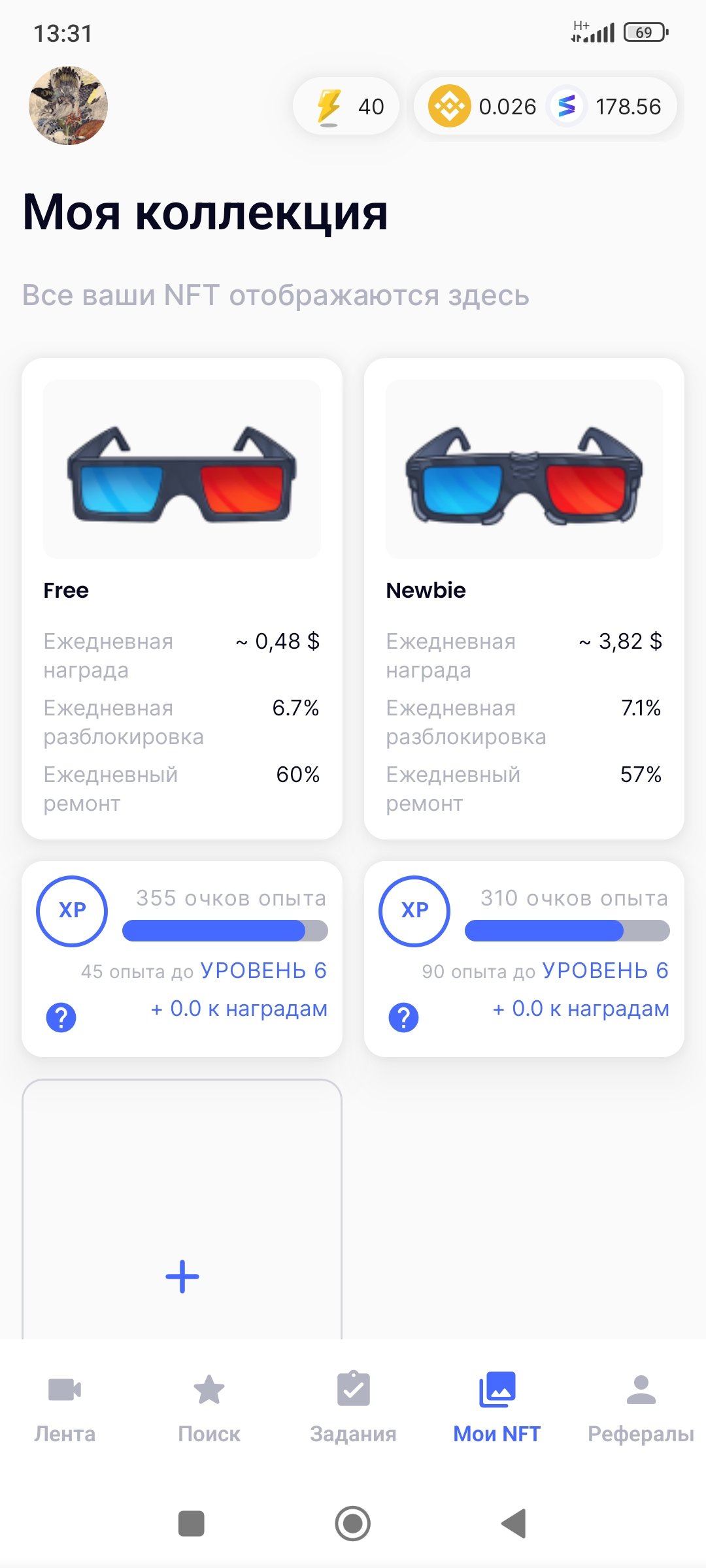Tap the energy counter showing 40
This screenshot has width=706, height=1568.
pyautogui.click(x=346, y=106)
